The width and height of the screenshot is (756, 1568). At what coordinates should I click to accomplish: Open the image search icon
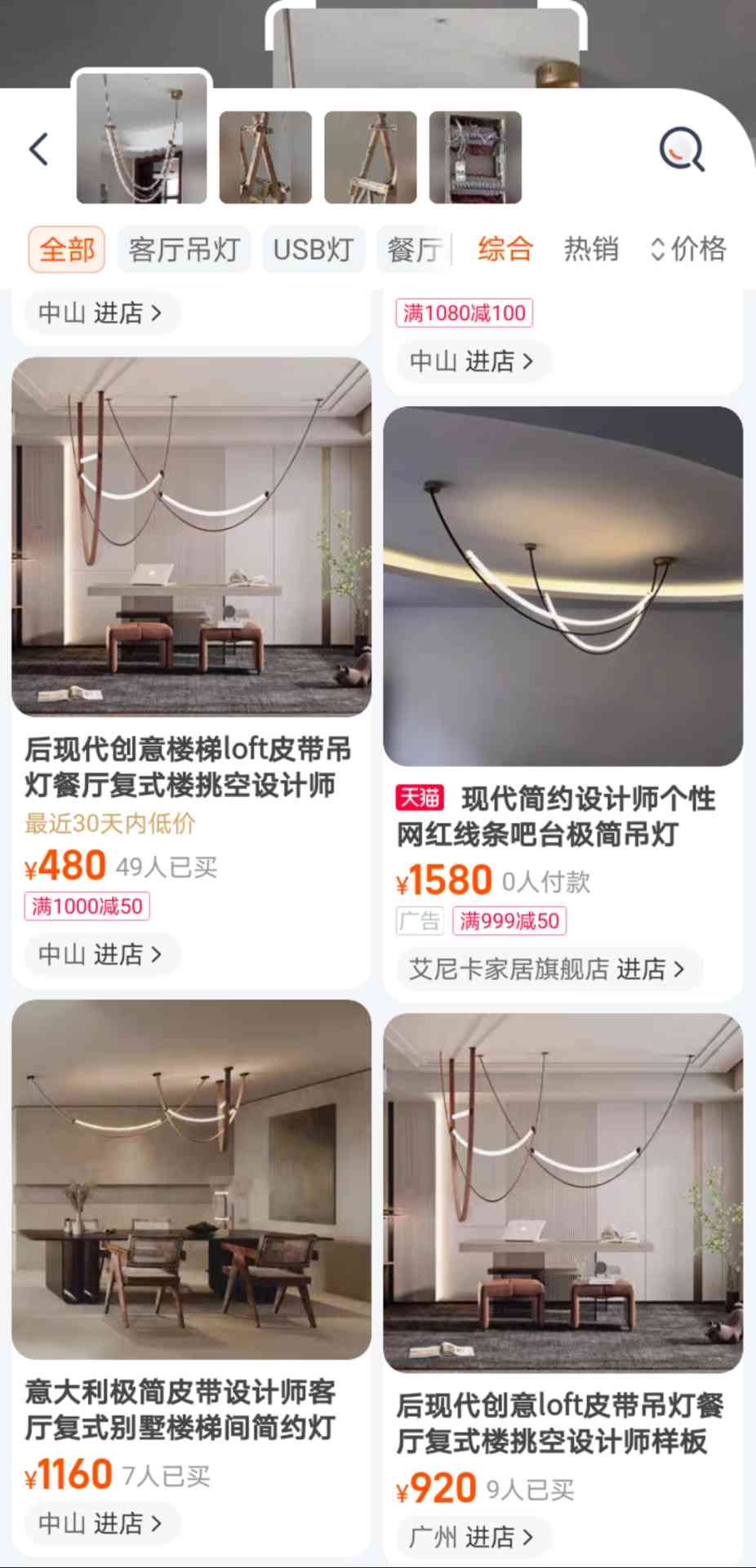coord(681,150)
